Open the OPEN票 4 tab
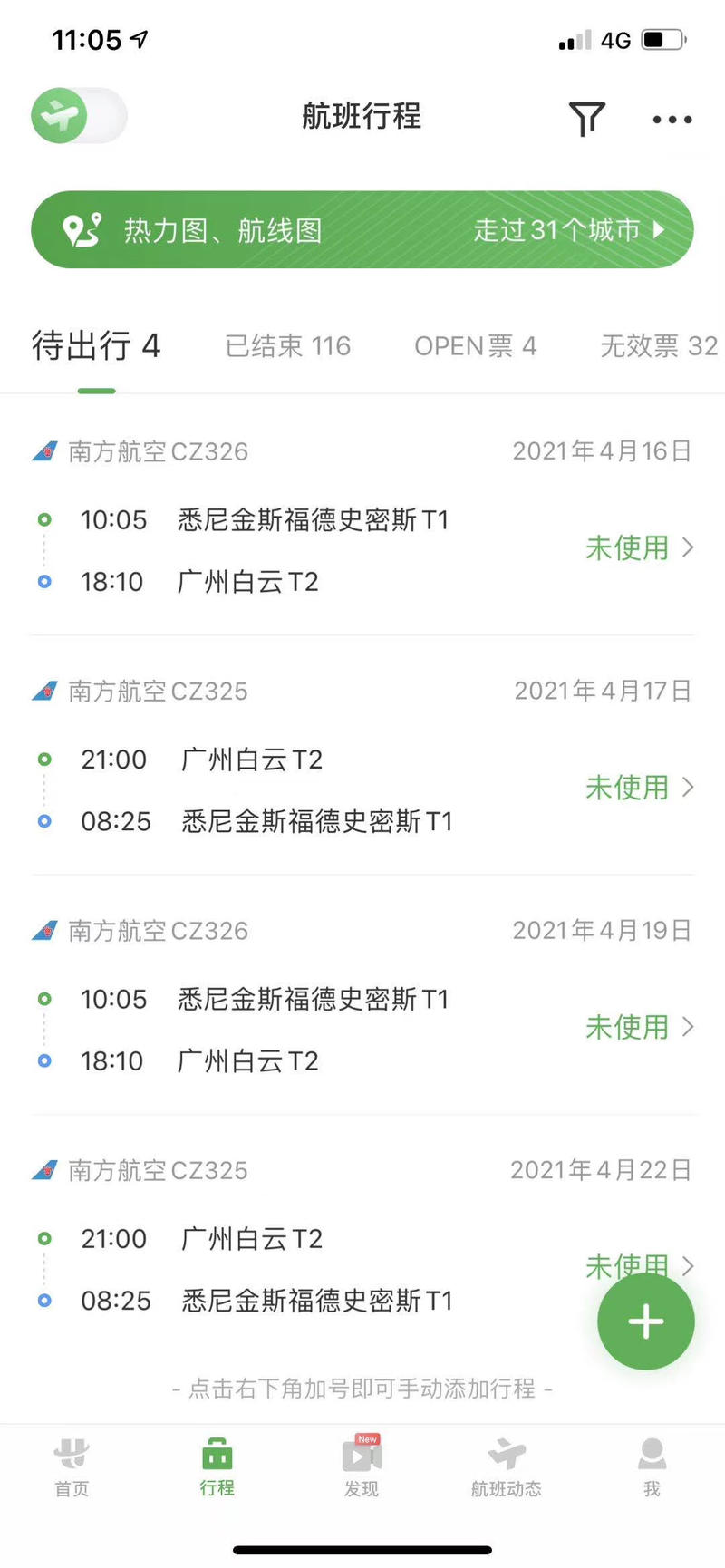 (x=476, y=346)
